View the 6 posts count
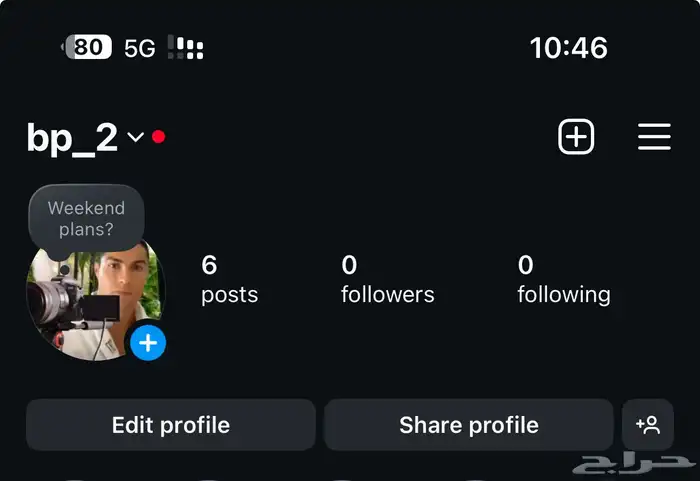This screenshot has height=481, width=700. [x=229, y=279]
